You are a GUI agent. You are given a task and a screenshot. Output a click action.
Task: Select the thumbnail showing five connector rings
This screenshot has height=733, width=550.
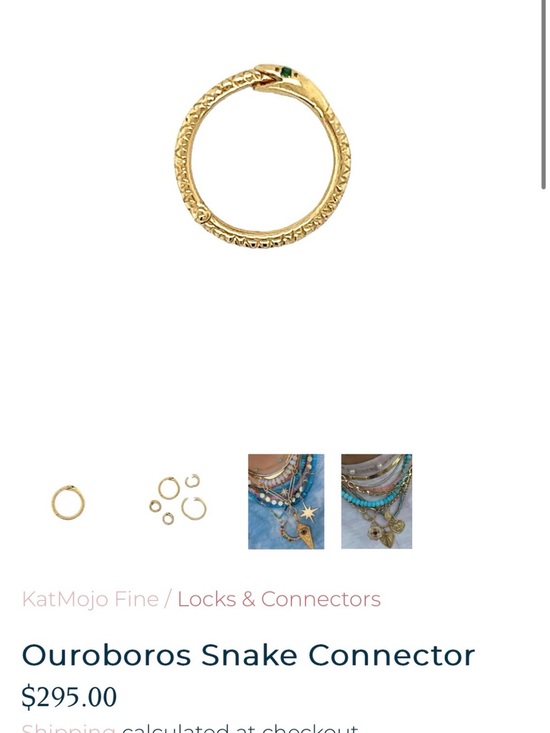click(x=178, y=499)
